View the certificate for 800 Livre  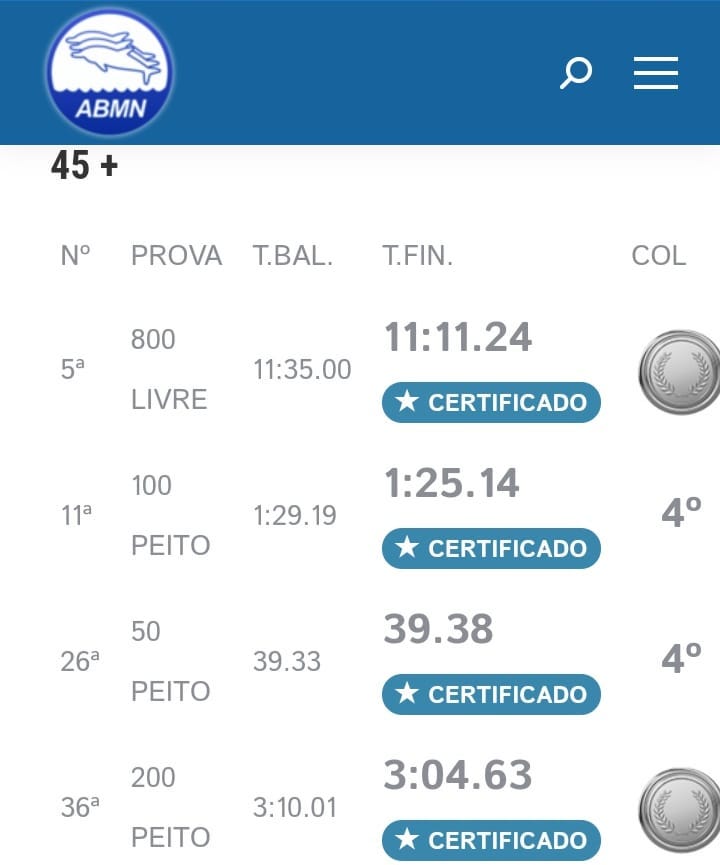tap(491, 403)
